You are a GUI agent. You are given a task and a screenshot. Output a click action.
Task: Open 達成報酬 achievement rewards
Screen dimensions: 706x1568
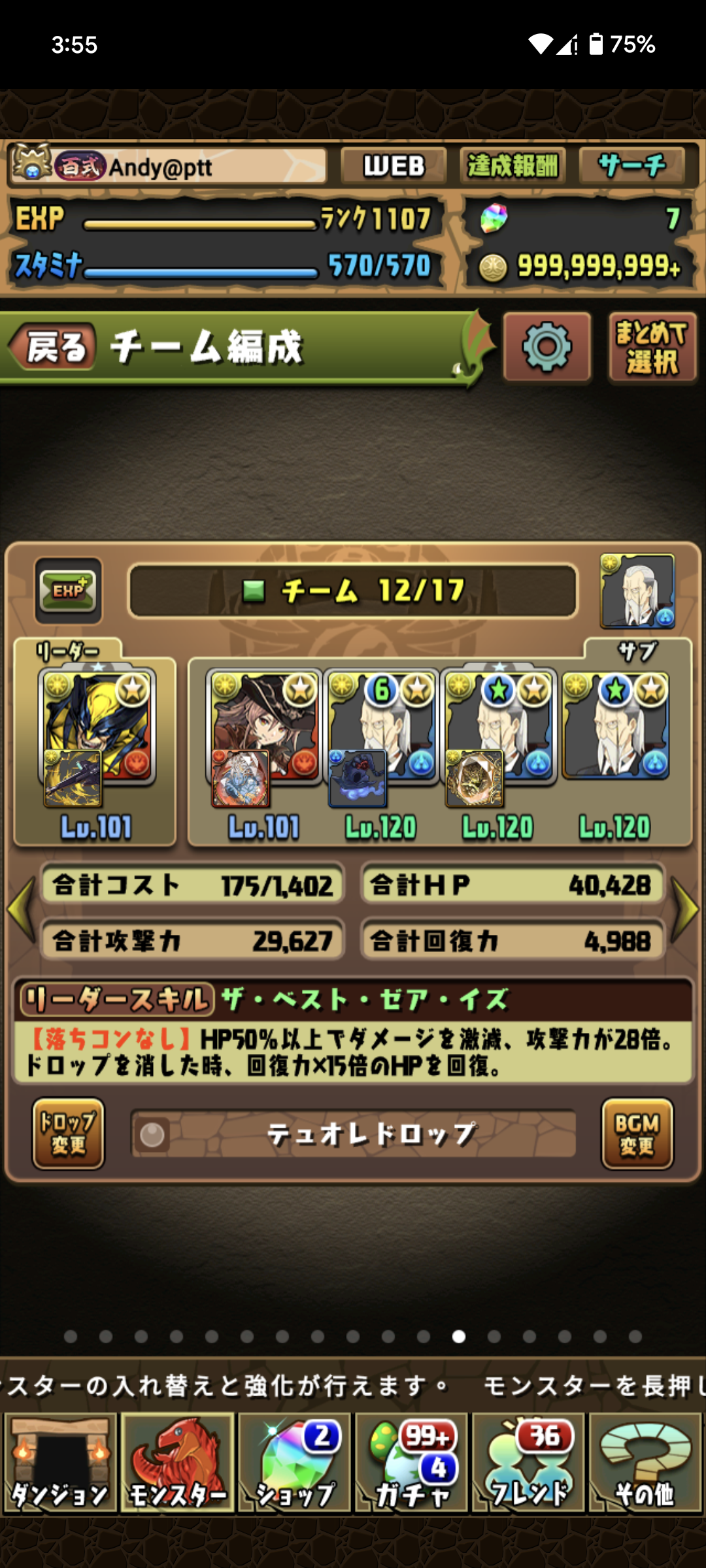tap(513, 166)
